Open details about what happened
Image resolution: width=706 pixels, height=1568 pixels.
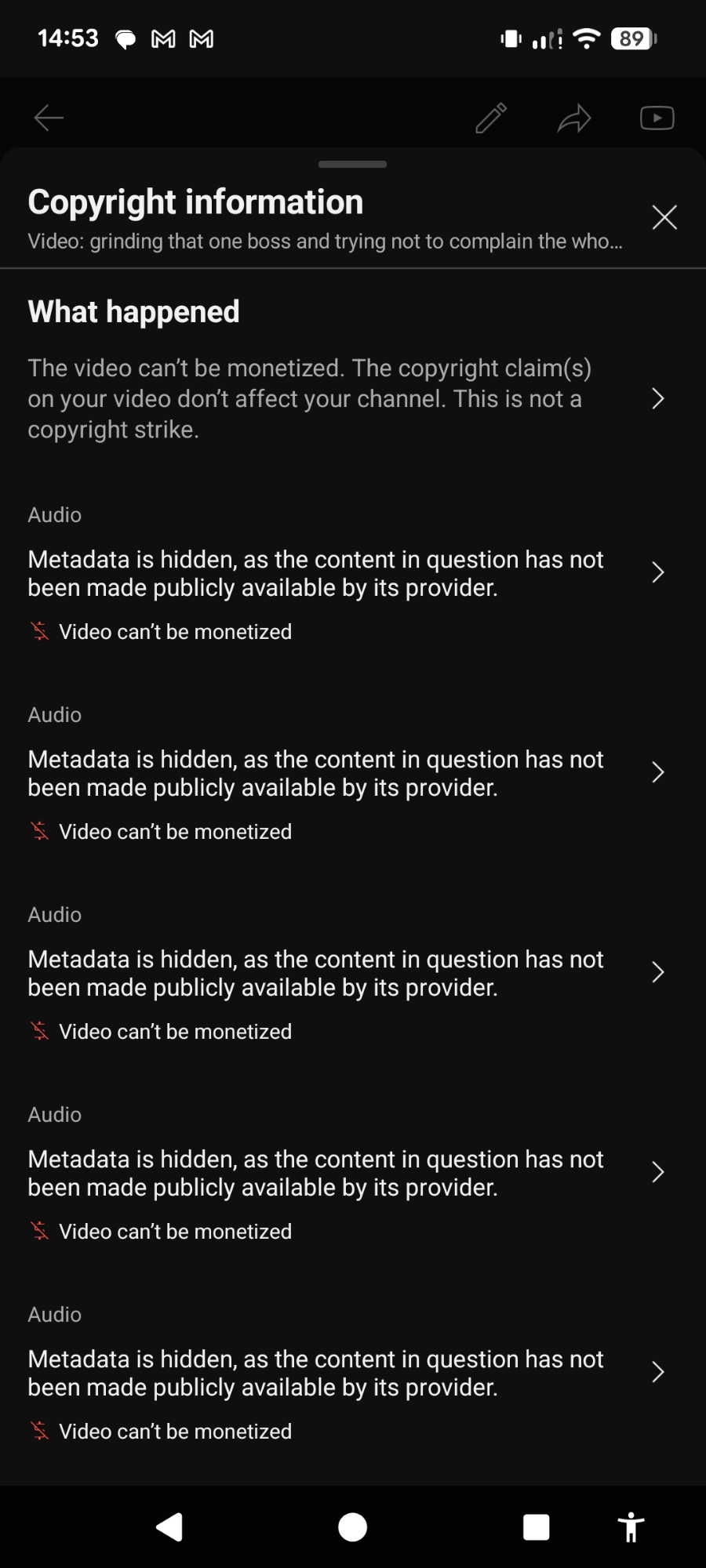[657, 399]
